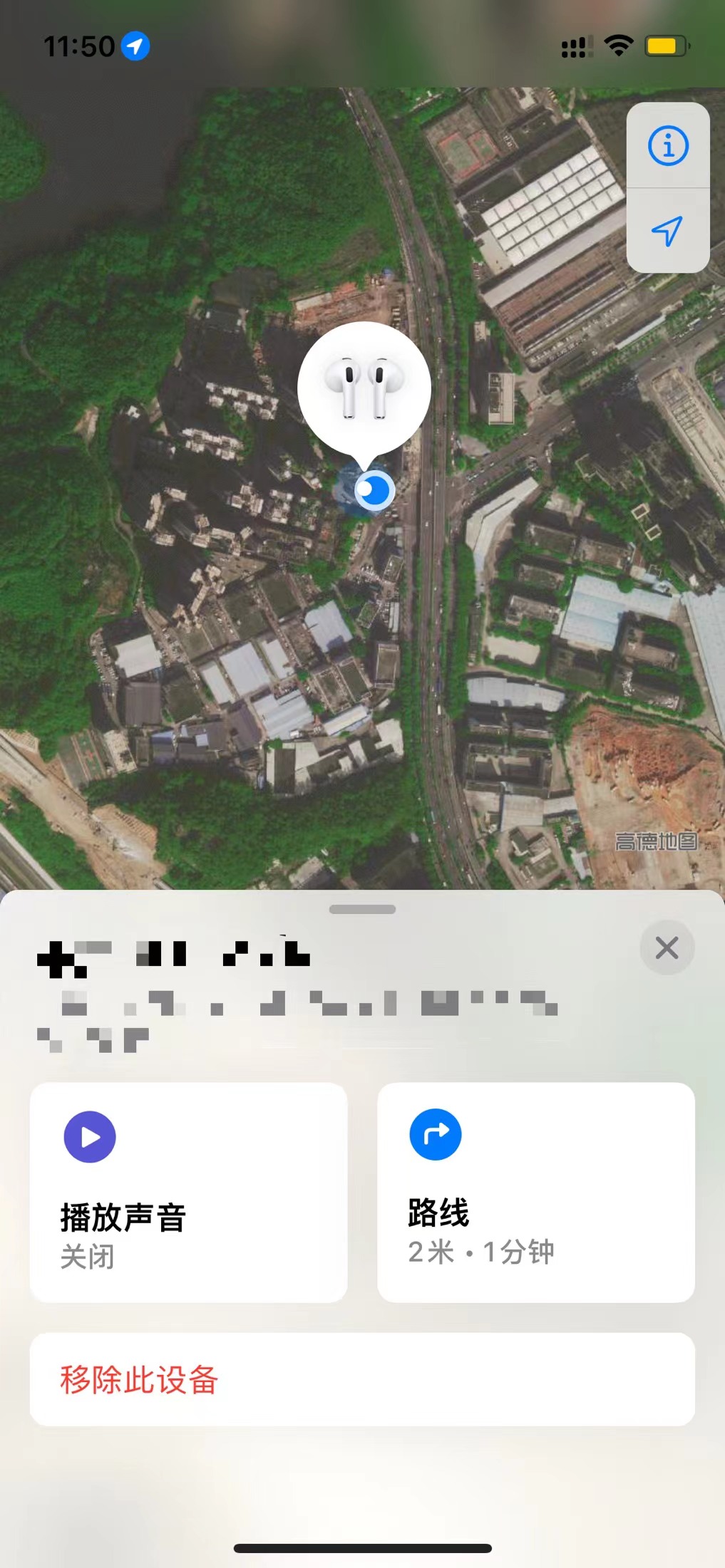This screenshot has height=1568, width=725.
Task: Get directions via 路线 card
Action: (535, 1192)
